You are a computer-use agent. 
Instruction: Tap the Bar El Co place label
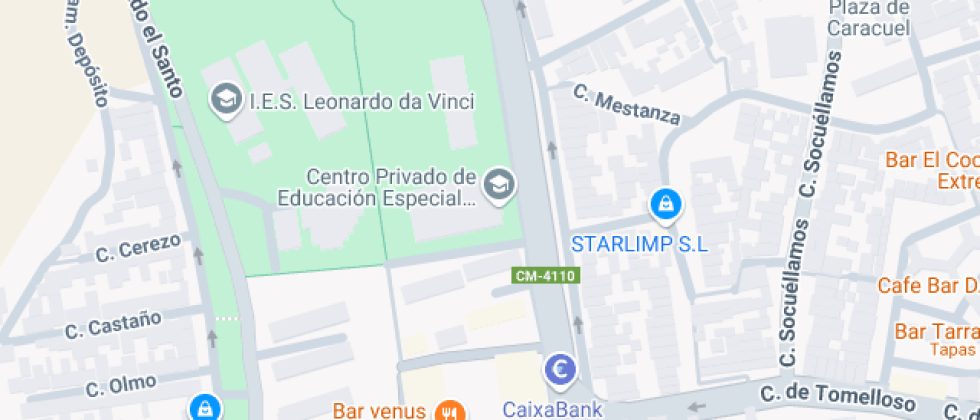[x=931, y=161]
